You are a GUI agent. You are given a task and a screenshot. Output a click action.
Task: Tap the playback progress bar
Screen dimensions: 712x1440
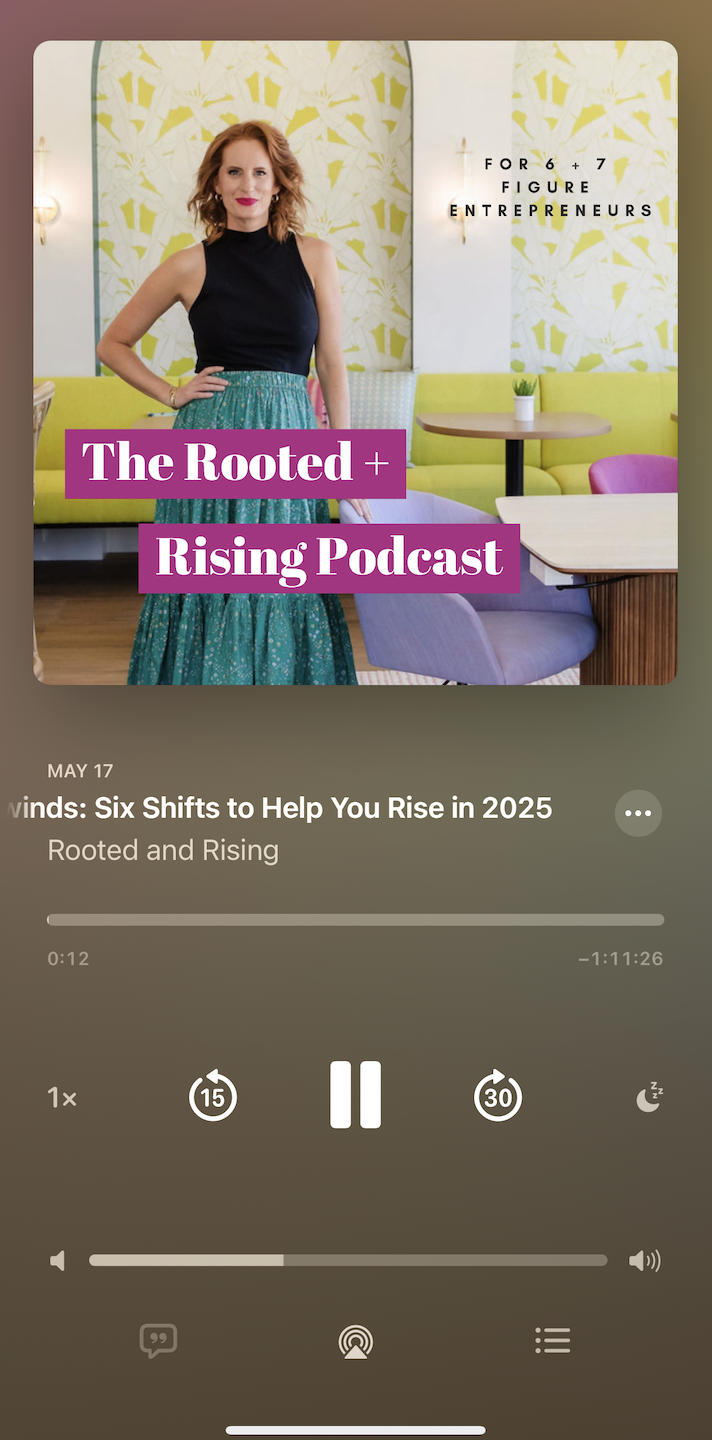point(355,920)
